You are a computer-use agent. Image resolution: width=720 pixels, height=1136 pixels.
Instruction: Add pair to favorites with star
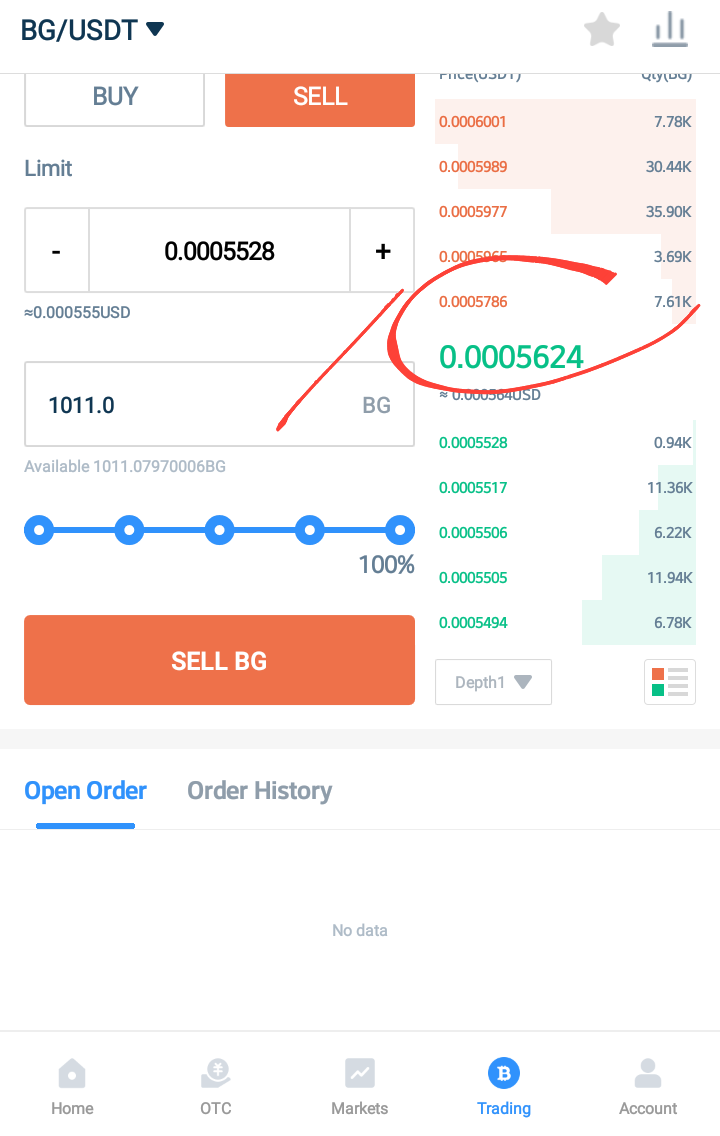point(602,30)
